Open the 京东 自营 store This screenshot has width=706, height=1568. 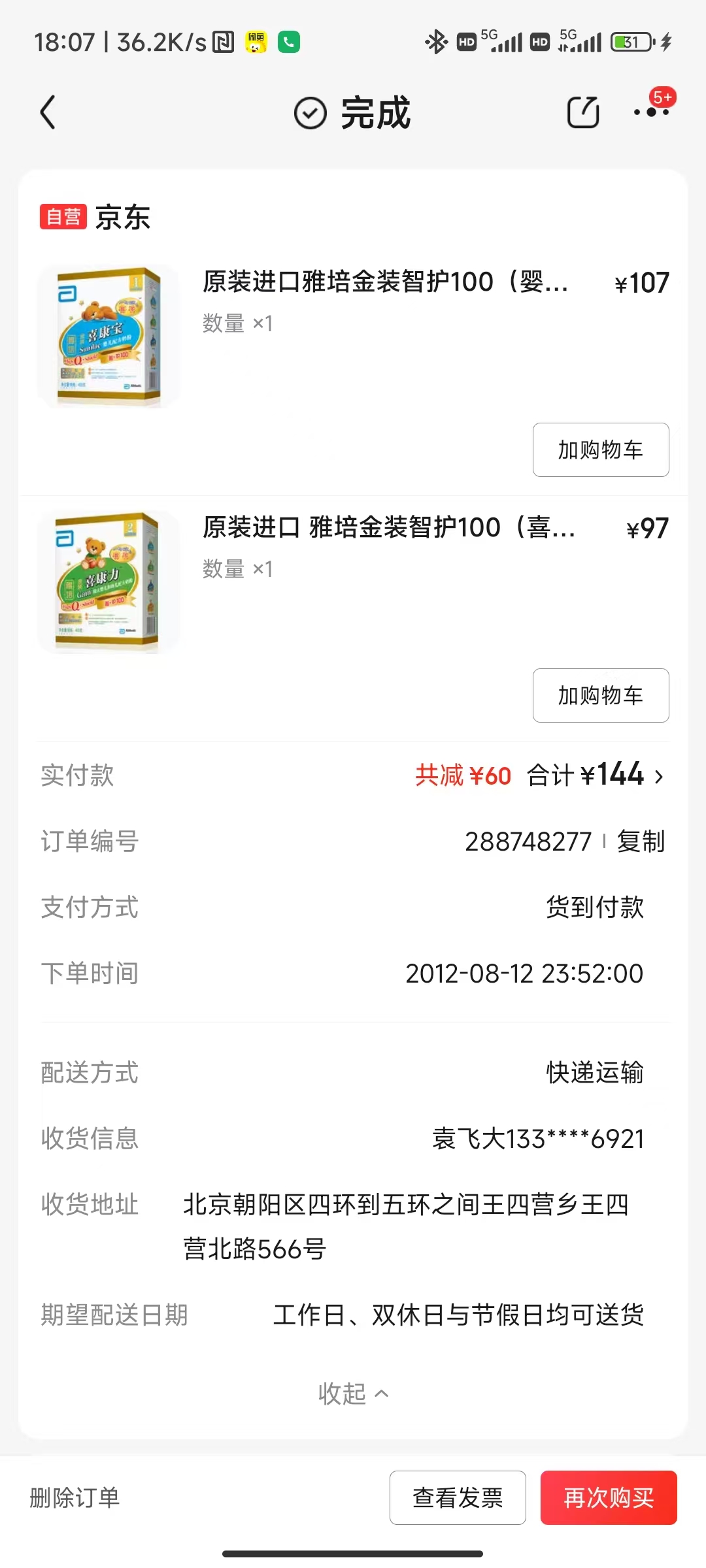click(95, 218)
